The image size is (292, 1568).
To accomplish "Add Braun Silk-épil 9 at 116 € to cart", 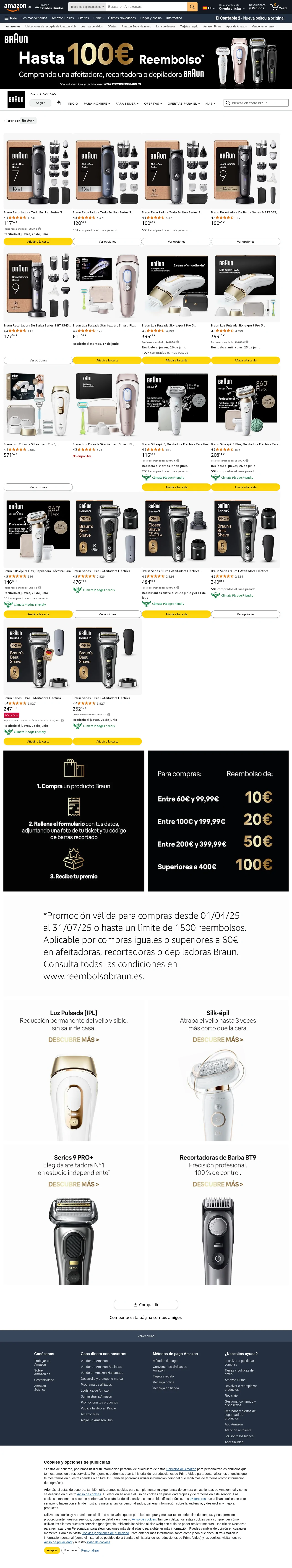I will point(176,487).
